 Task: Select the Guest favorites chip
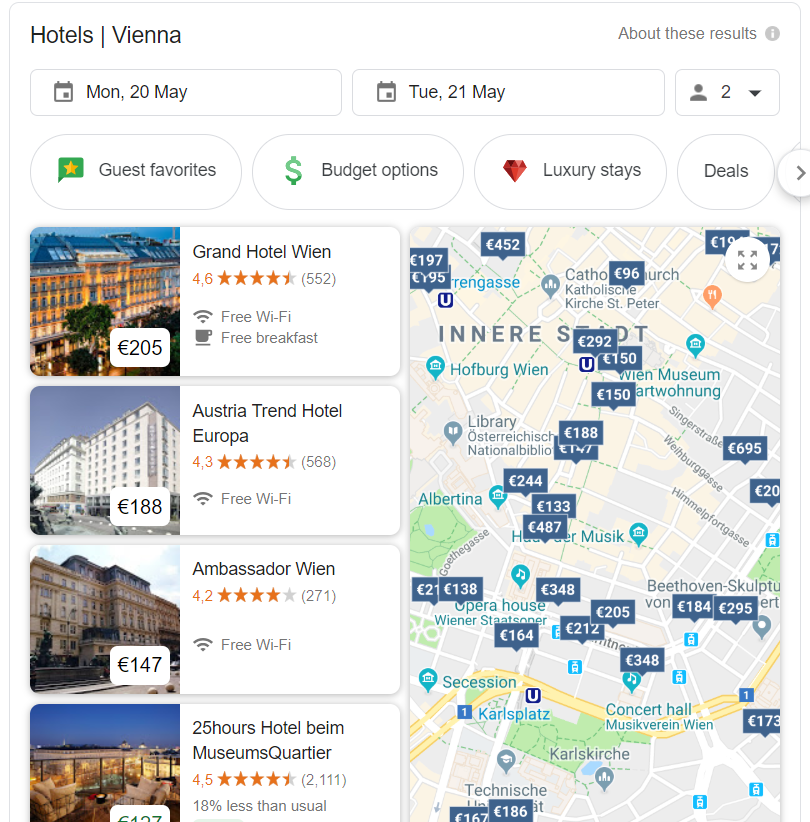pyautogui.click(x=136, y=171)
